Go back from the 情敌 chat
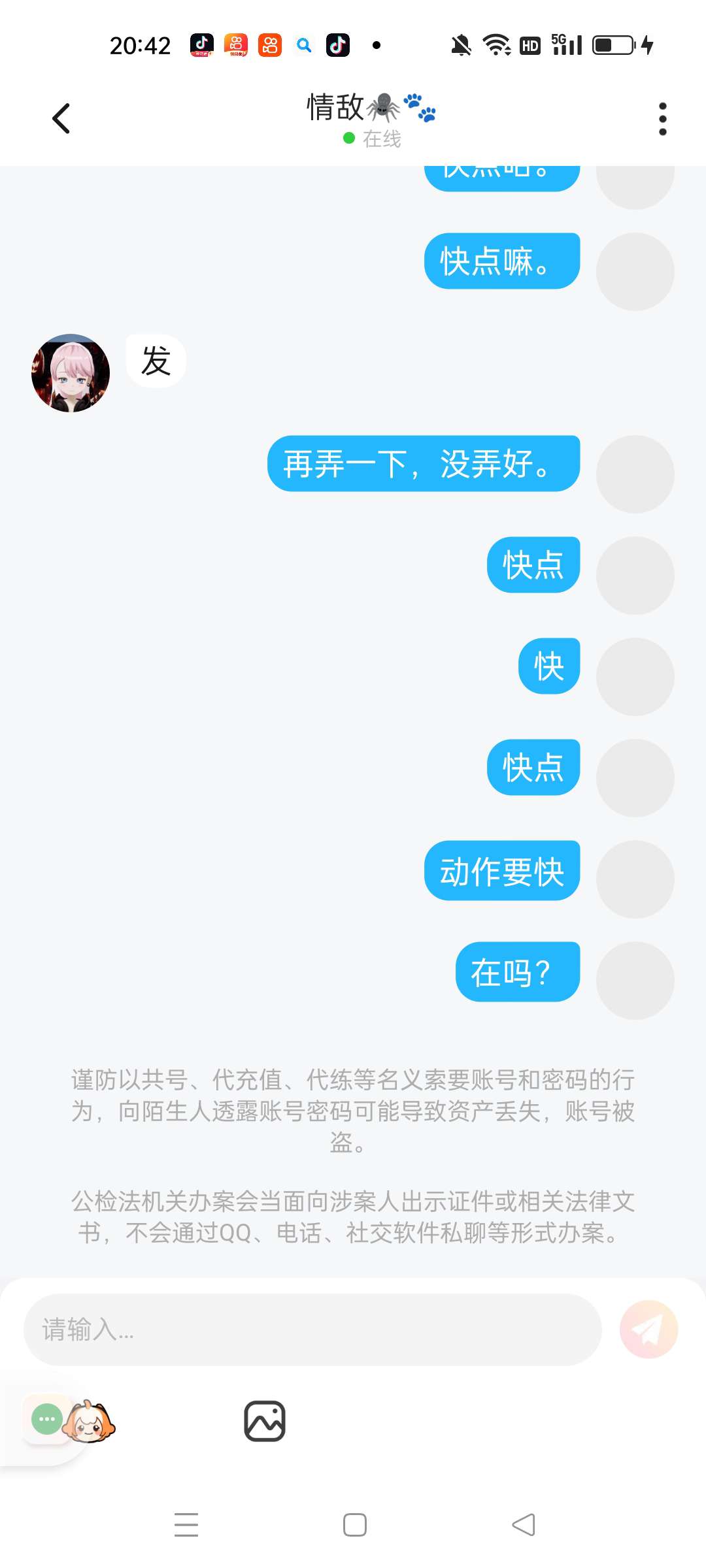This screenshot has height=1568, width=706. (x=61, y=119)
